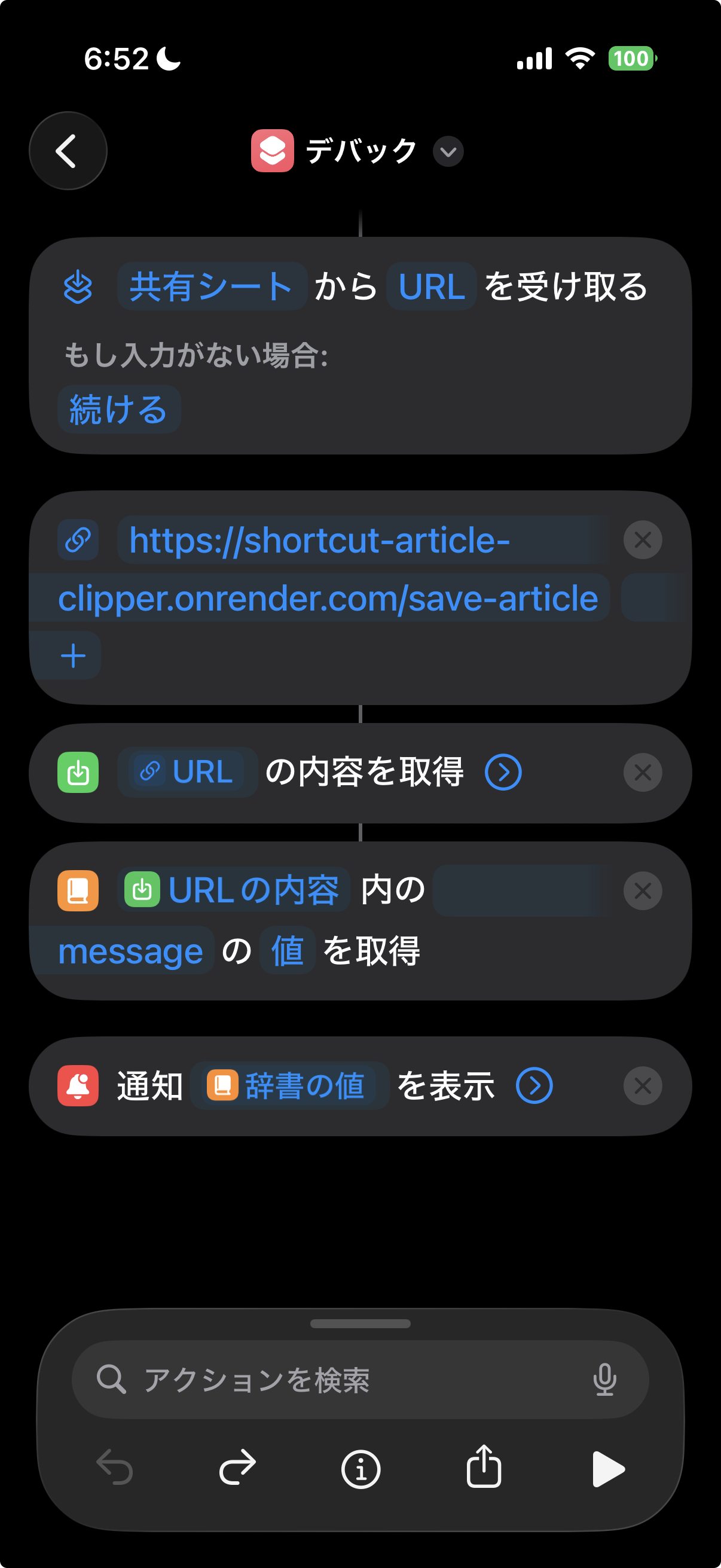Edit the message key field
Image resolution: width=721 pixels, height=1568 pixels.
click(131, 951)
